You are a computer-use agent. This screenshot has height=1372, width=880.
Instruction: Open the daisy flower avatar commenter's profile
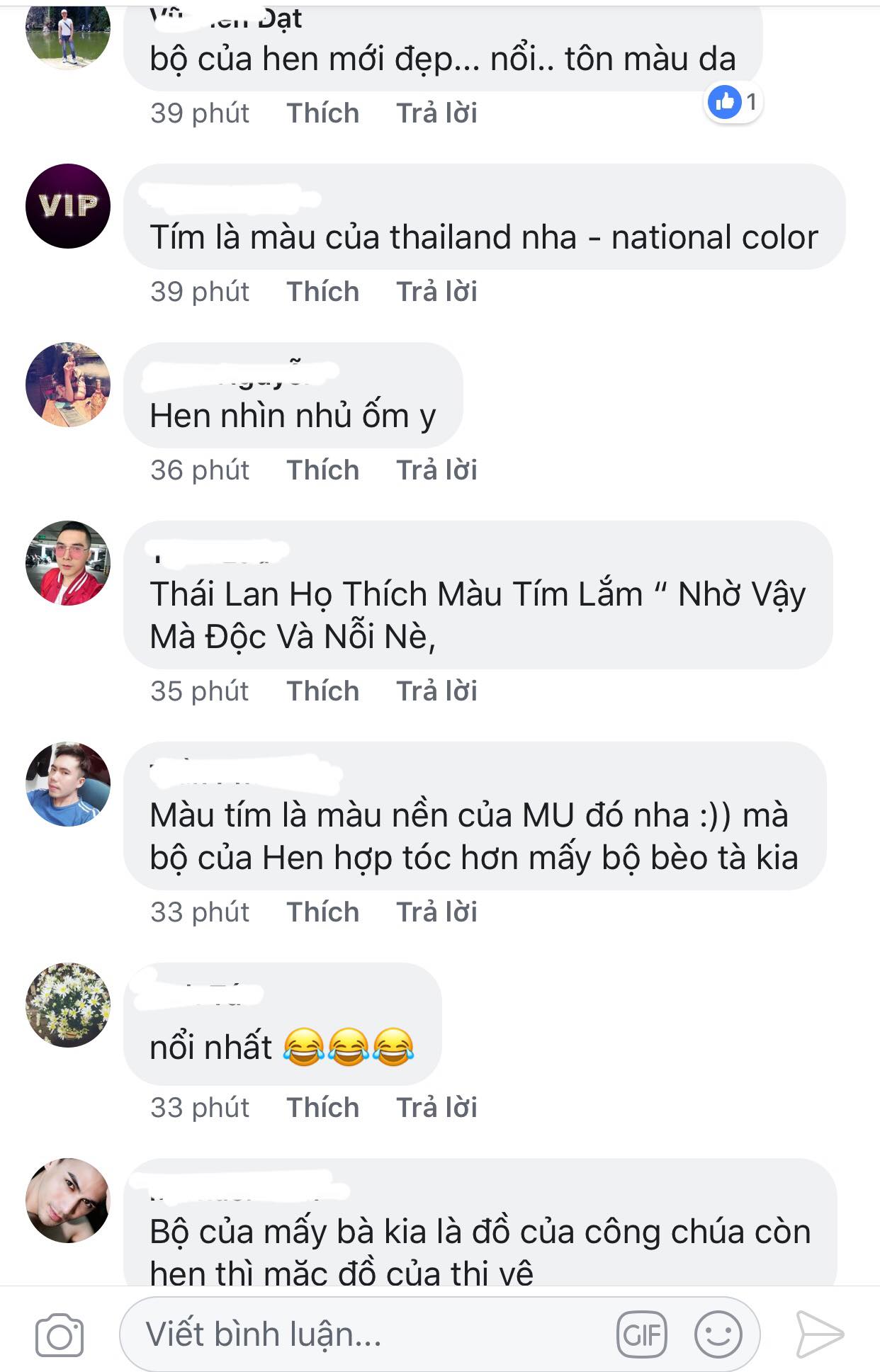click(68, 1005)
